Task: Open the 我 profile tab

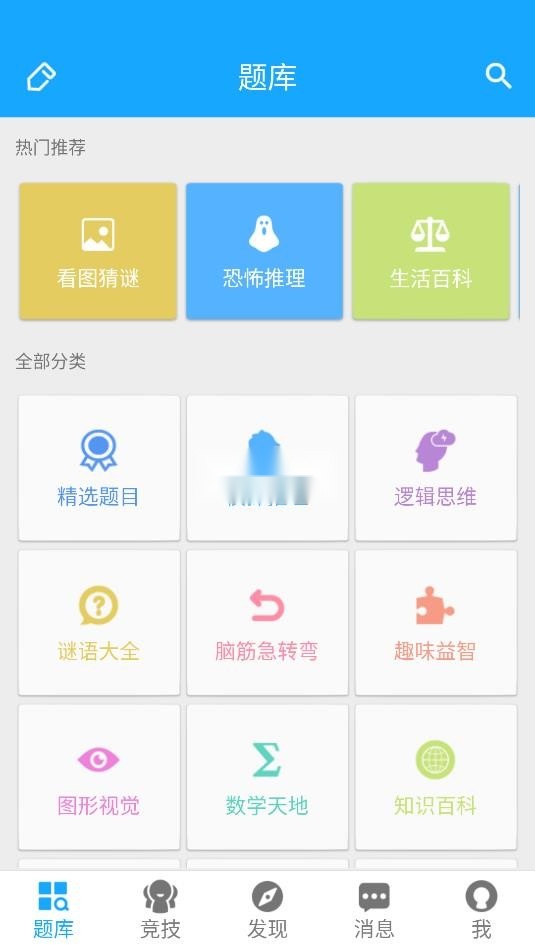Action: 481,910
